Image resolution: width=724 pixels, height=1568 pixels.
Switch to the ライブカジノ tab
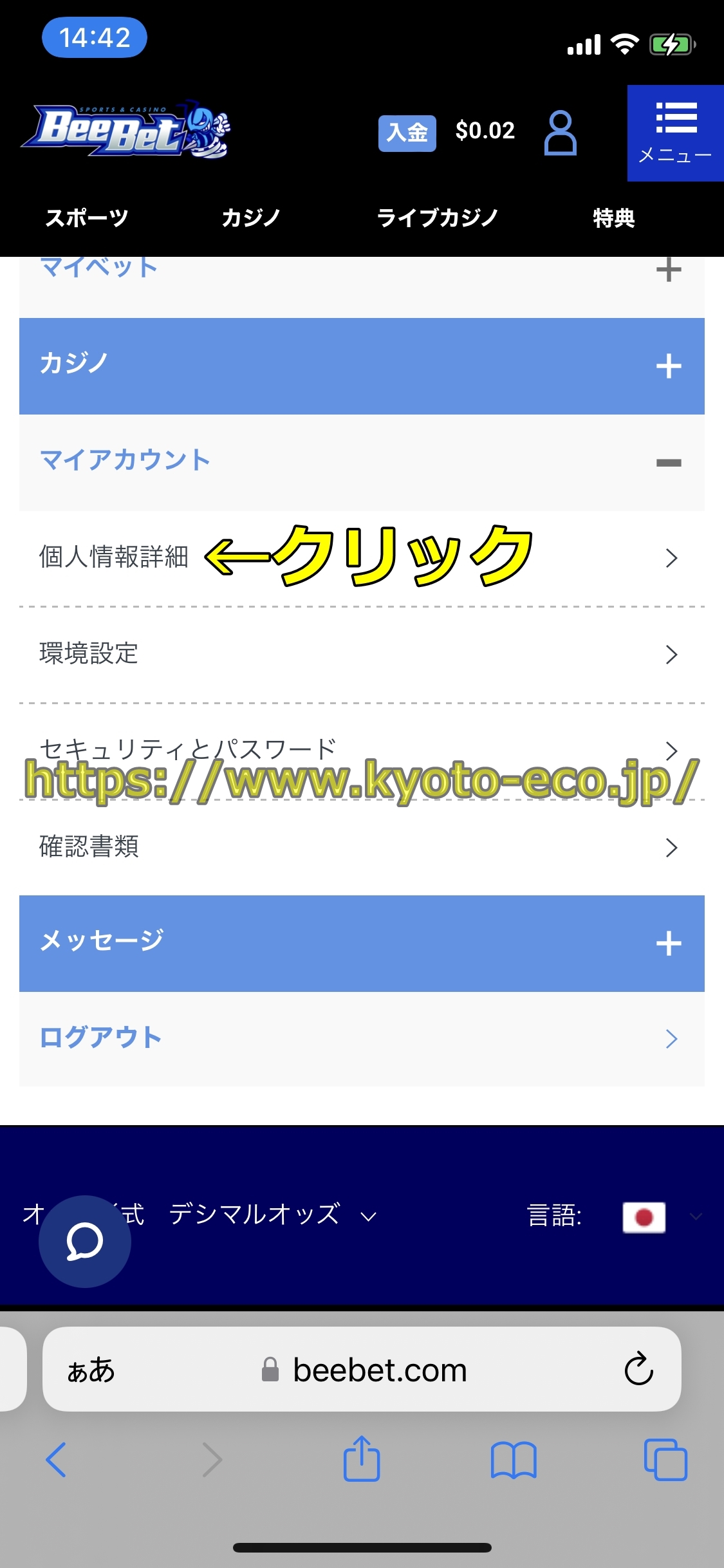(x=437, y=218)
